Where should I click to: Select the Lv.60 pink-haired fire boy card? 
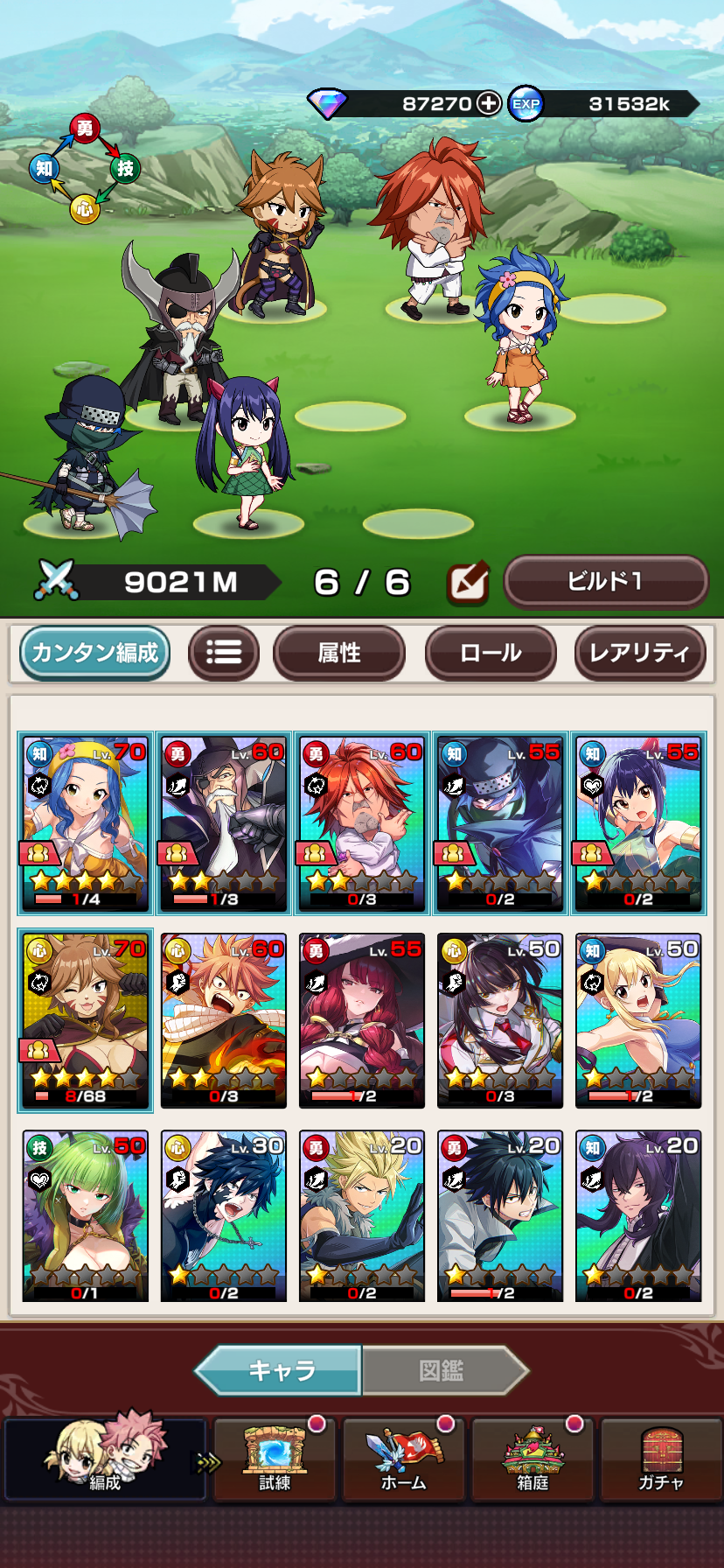click(224, 1020)
